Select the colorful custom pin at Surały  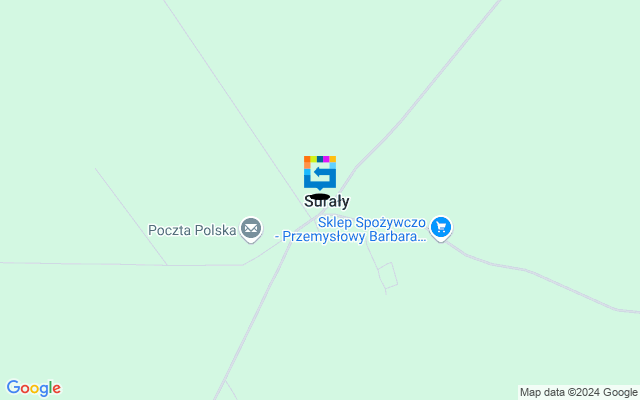pos(319,171)
